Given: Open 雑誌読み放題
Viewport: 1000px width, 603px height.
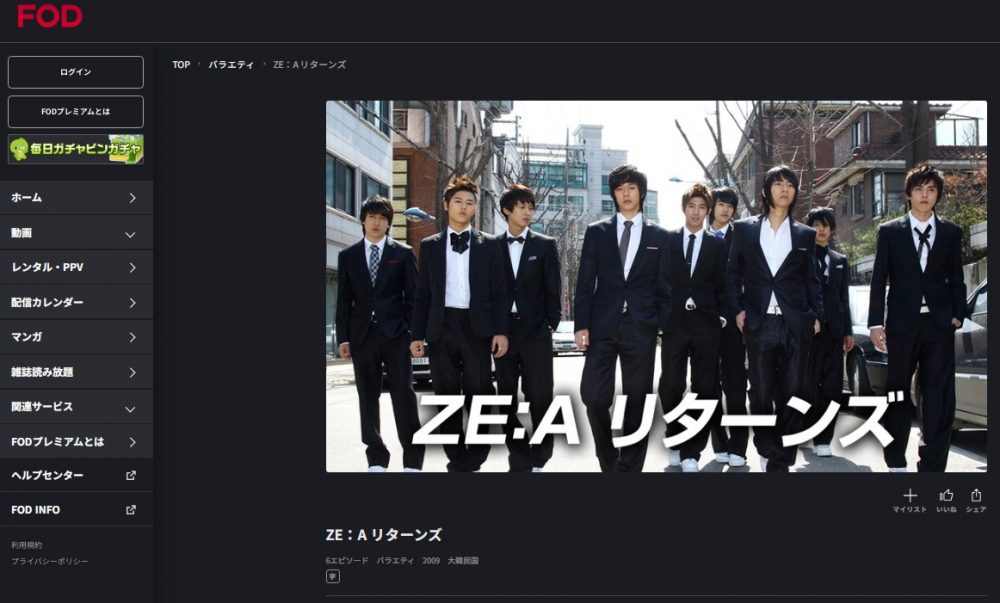Looking at the screenshot, I should click(x=76, y=372).
